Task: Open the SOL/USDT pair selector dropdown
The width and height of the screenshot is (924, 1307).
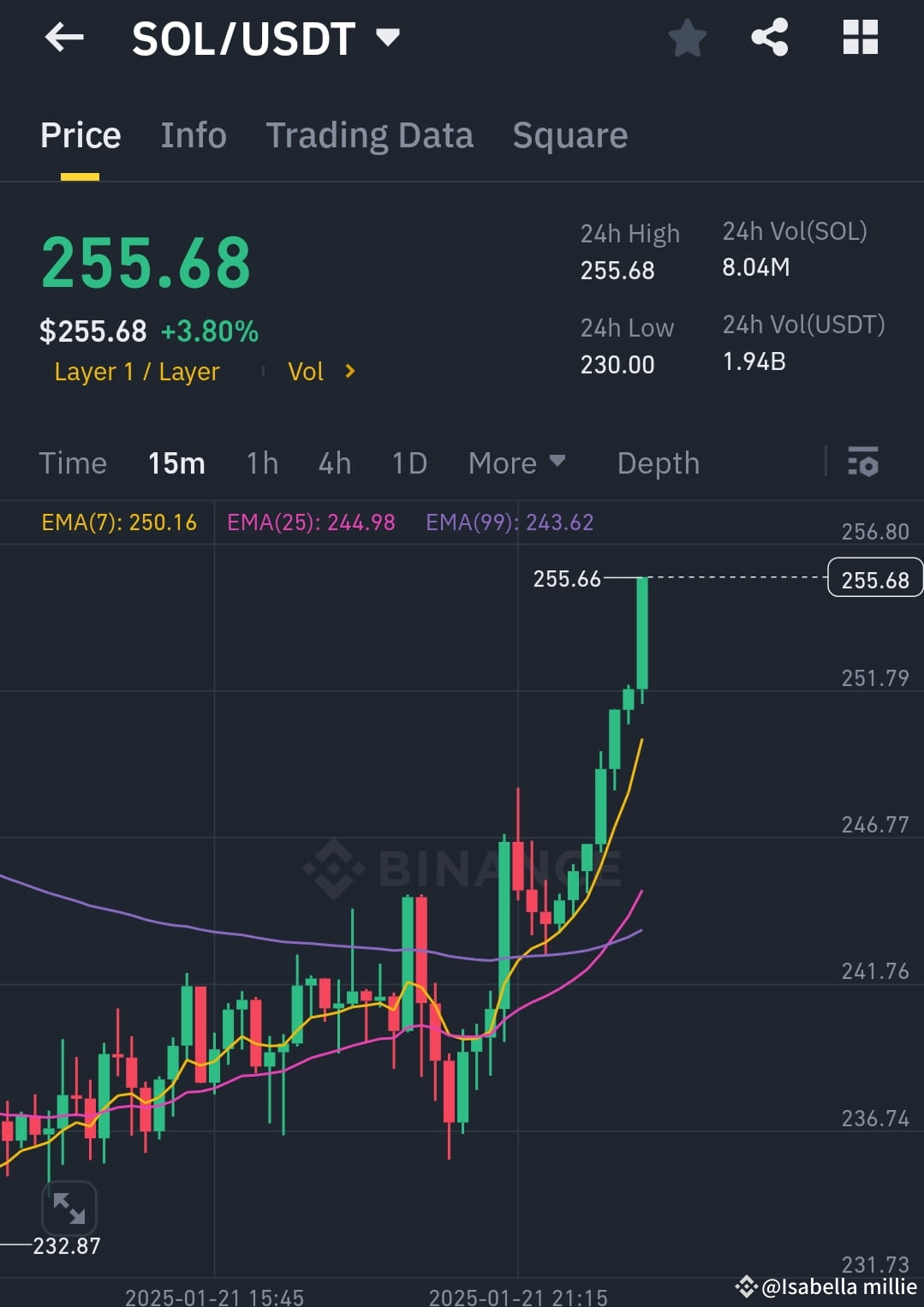Action: tap(388, 37)
